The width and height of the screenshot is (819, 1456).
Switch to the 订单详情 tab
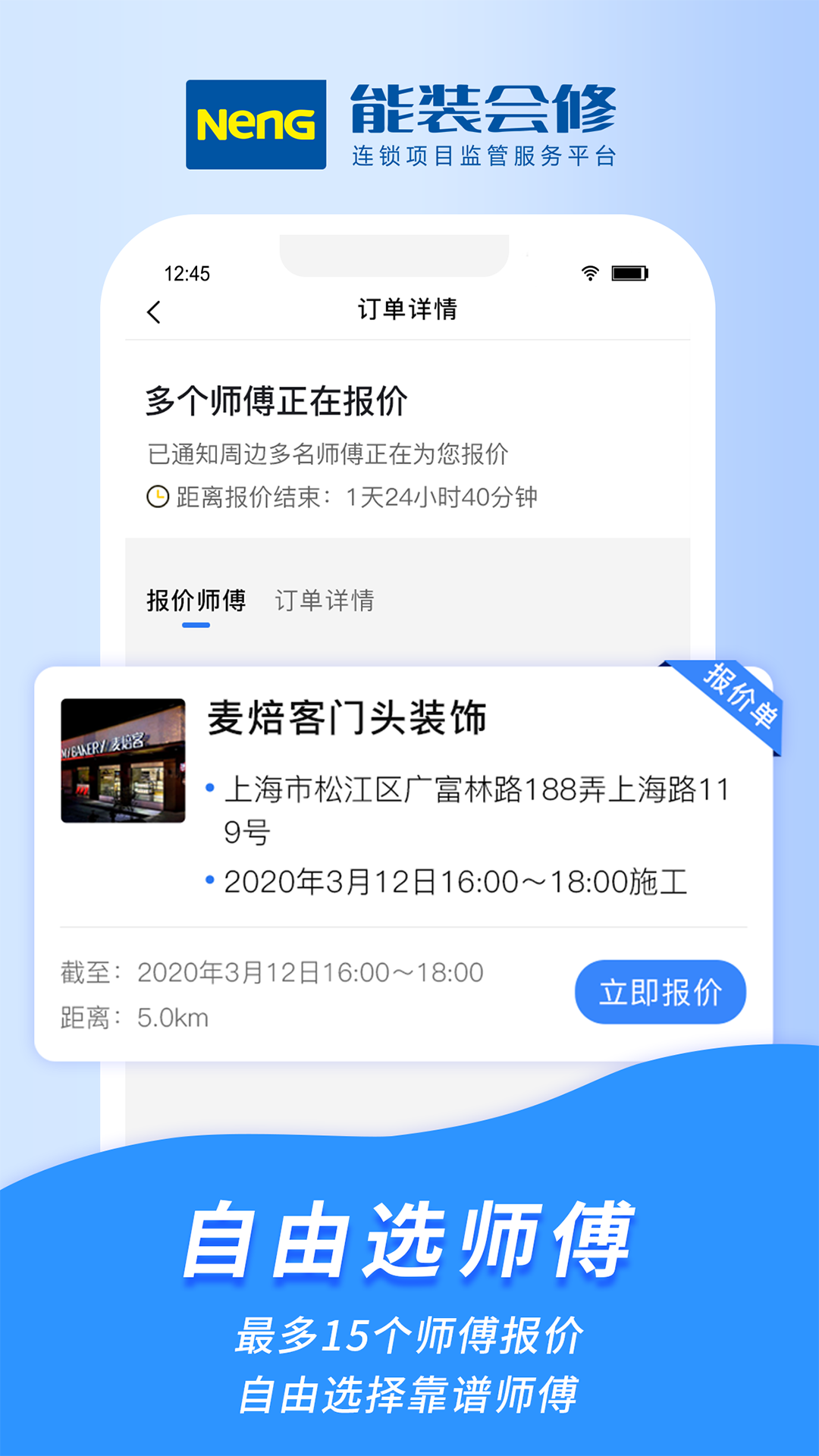(x=326, y=601)
